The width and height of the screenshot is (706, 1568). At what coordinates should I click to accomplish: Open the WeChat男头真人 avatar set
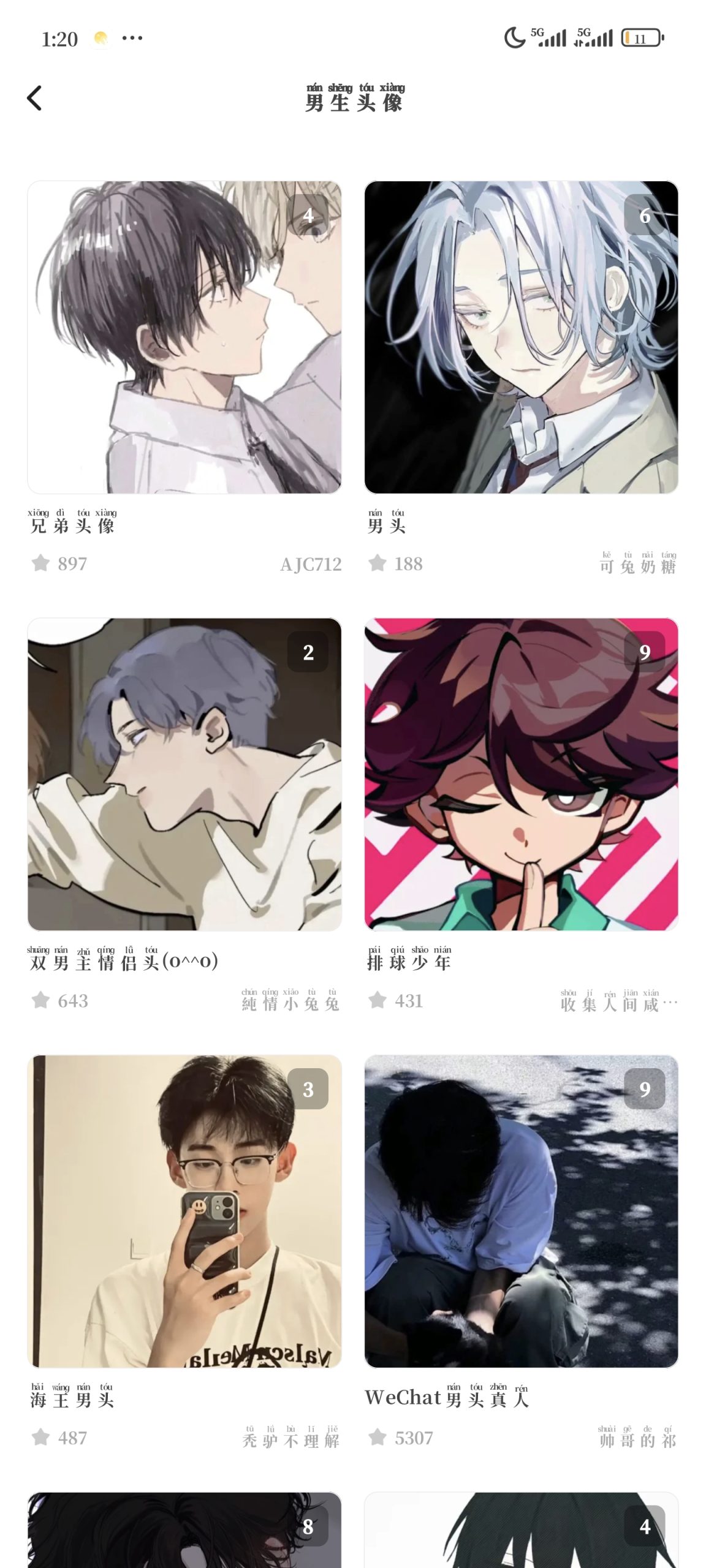point(521,1211)
